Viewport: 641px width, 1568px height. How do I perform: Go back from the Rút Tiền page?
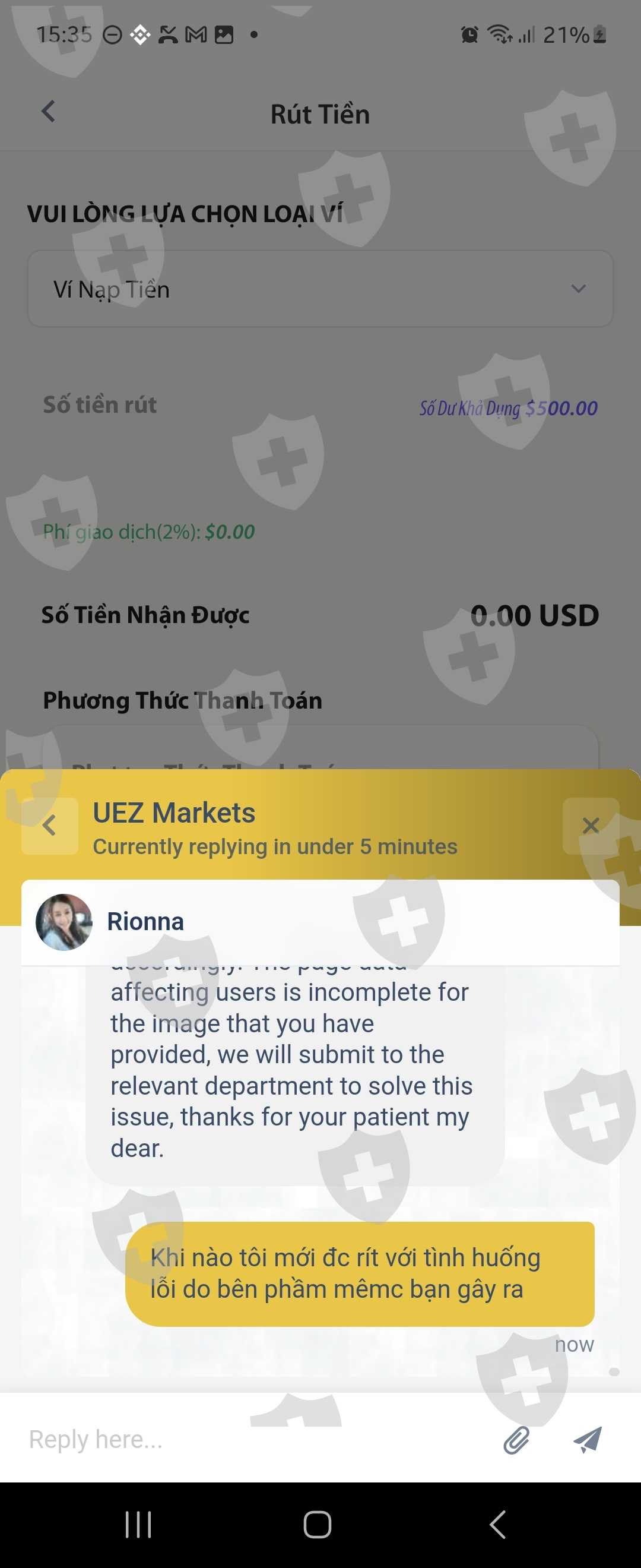click(x=48, y=112)
